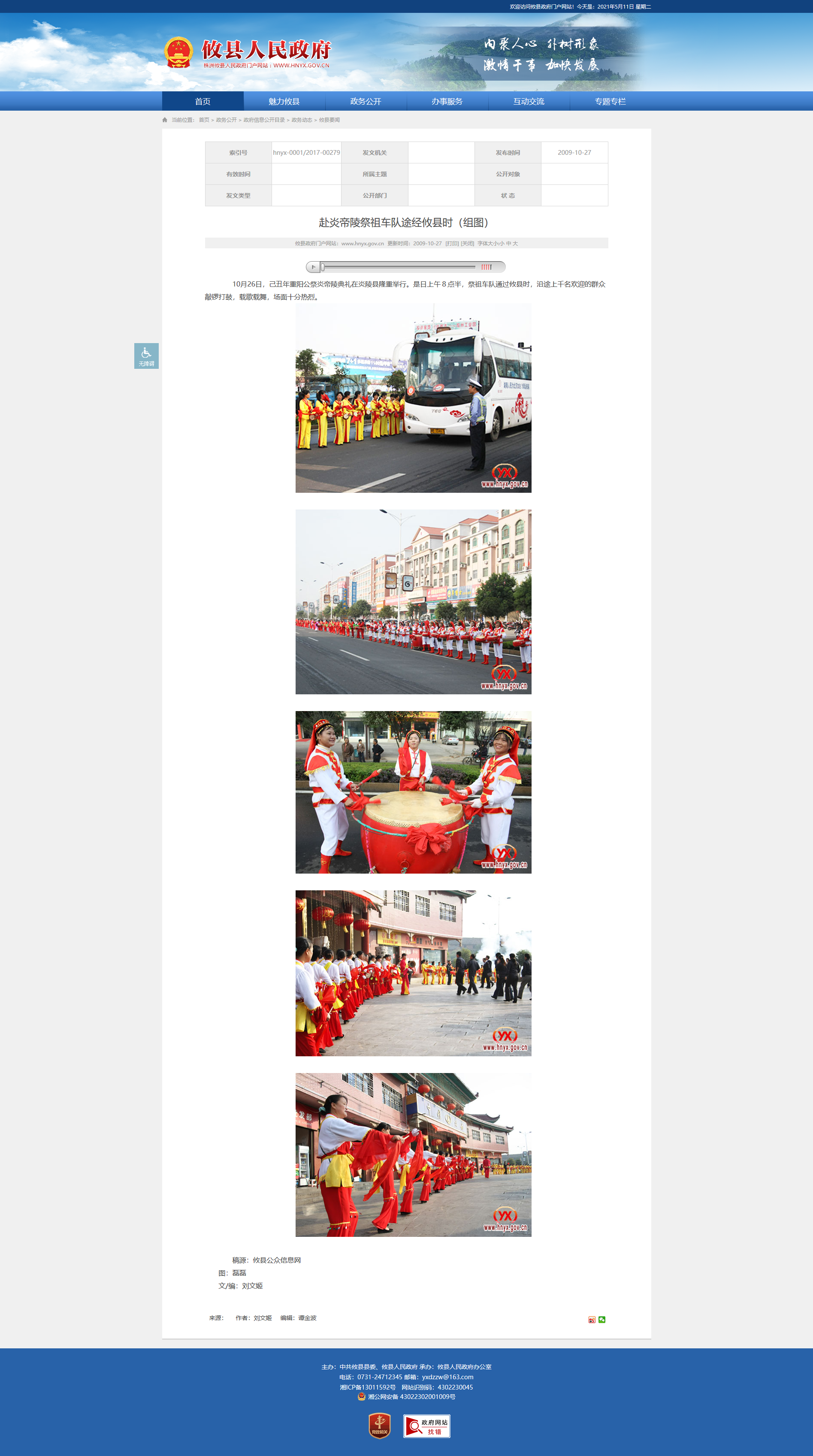Switch to the 魅力攸县 tab
Viewport: 813px width, 1456px height.
pos(284,101)
